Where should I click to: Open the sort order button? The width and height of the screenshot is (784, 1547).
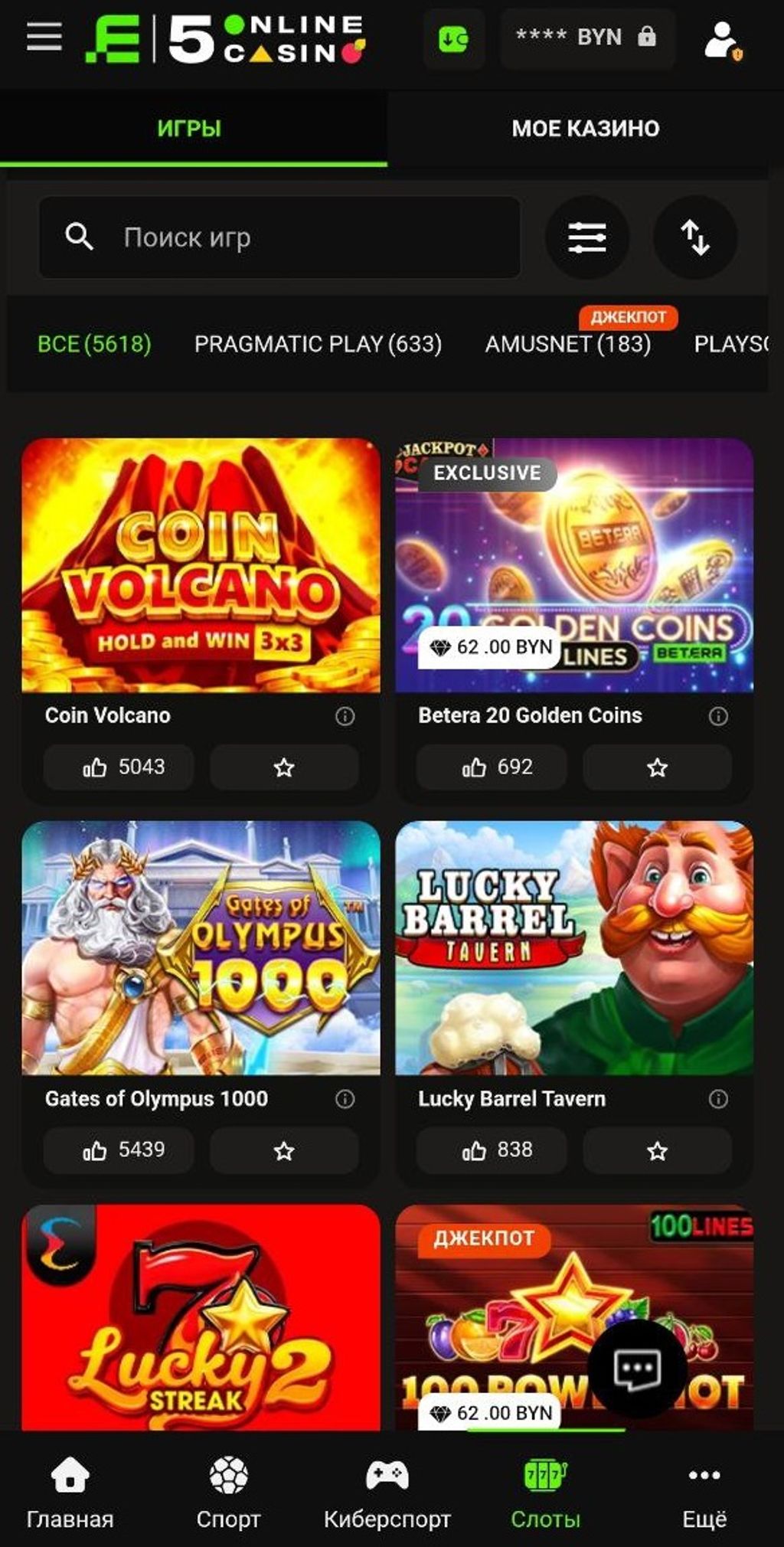[x=695, y=237]
